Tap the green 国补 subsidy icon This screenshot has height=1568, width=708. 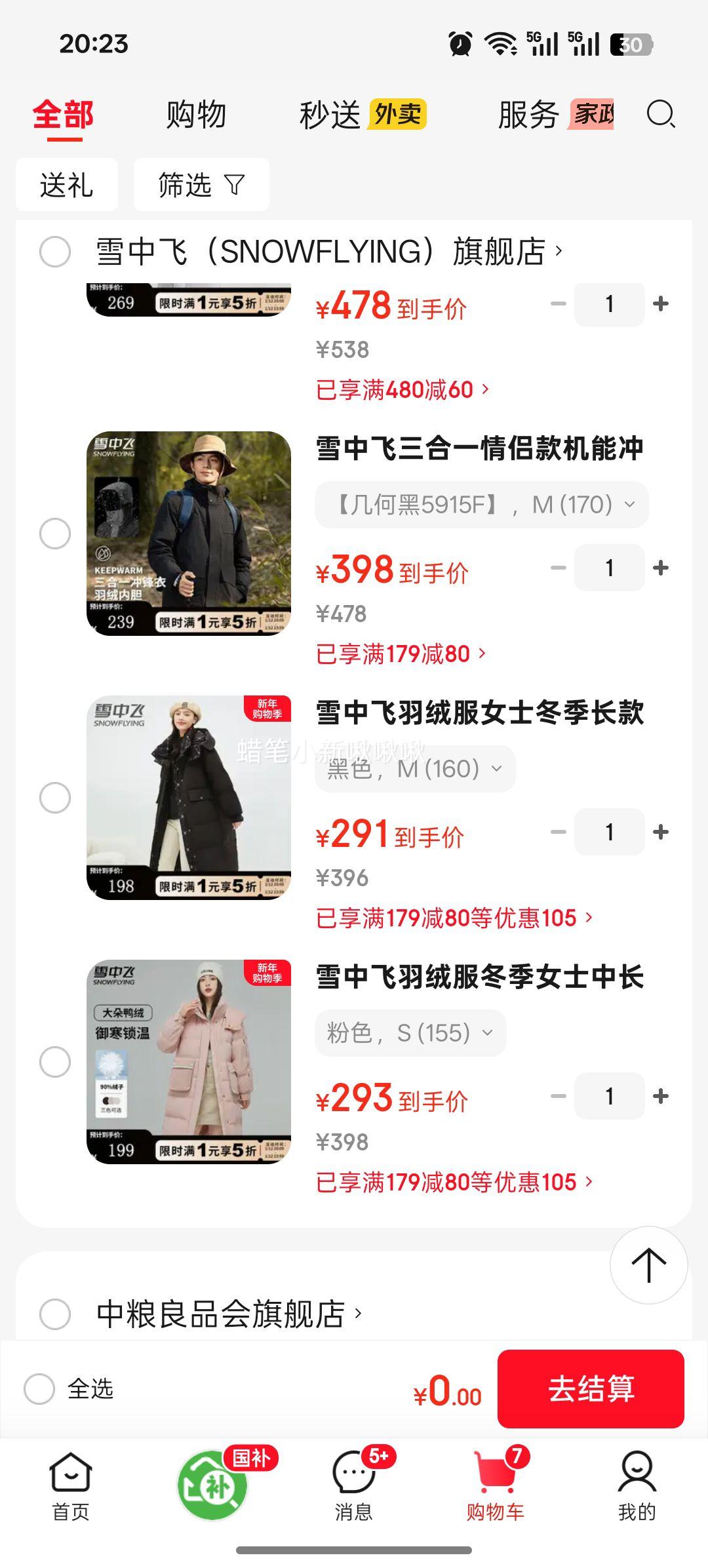[211, 1480]
